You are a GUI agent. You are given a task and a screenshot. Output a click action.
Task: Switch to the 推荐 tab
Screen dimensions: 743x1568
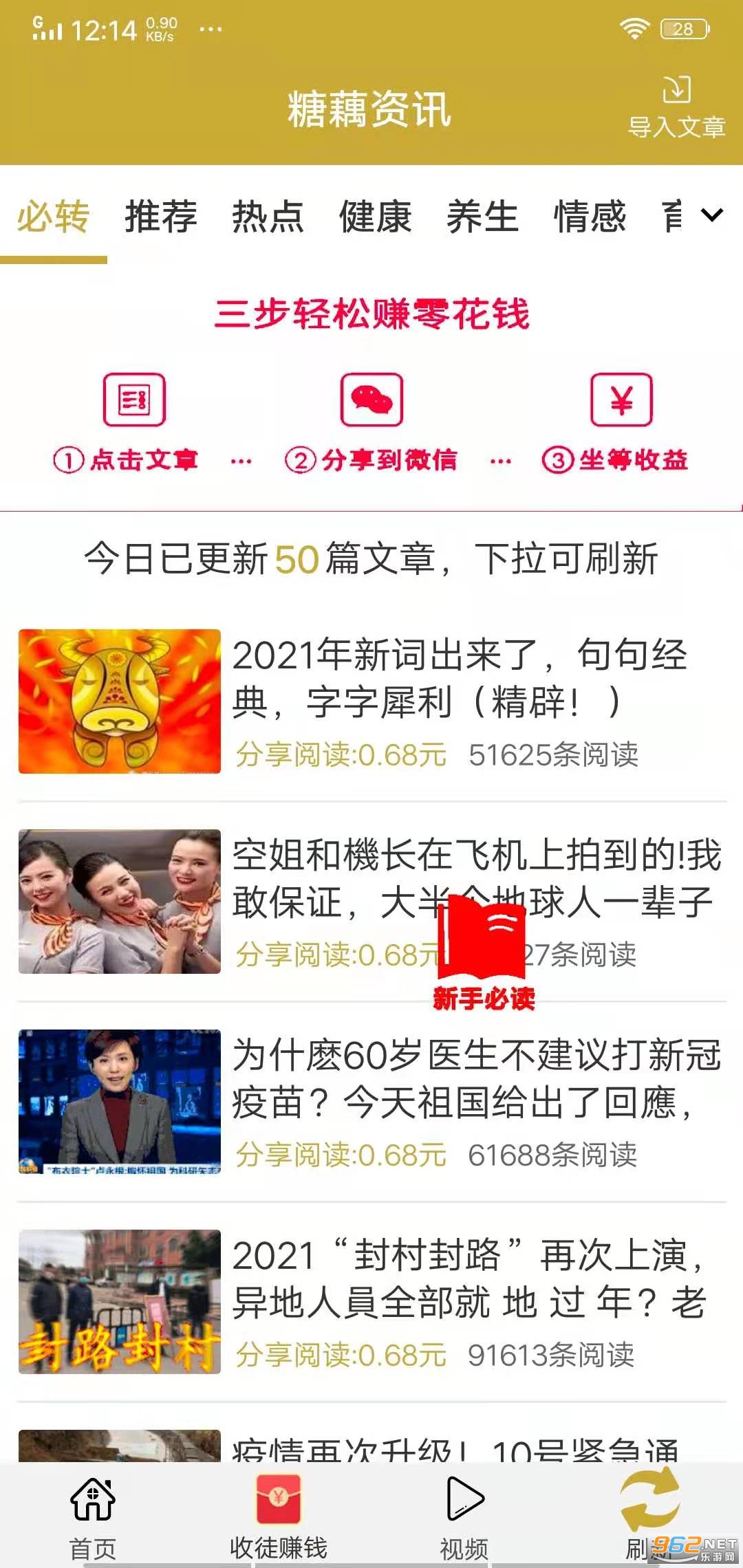point(161,217)
